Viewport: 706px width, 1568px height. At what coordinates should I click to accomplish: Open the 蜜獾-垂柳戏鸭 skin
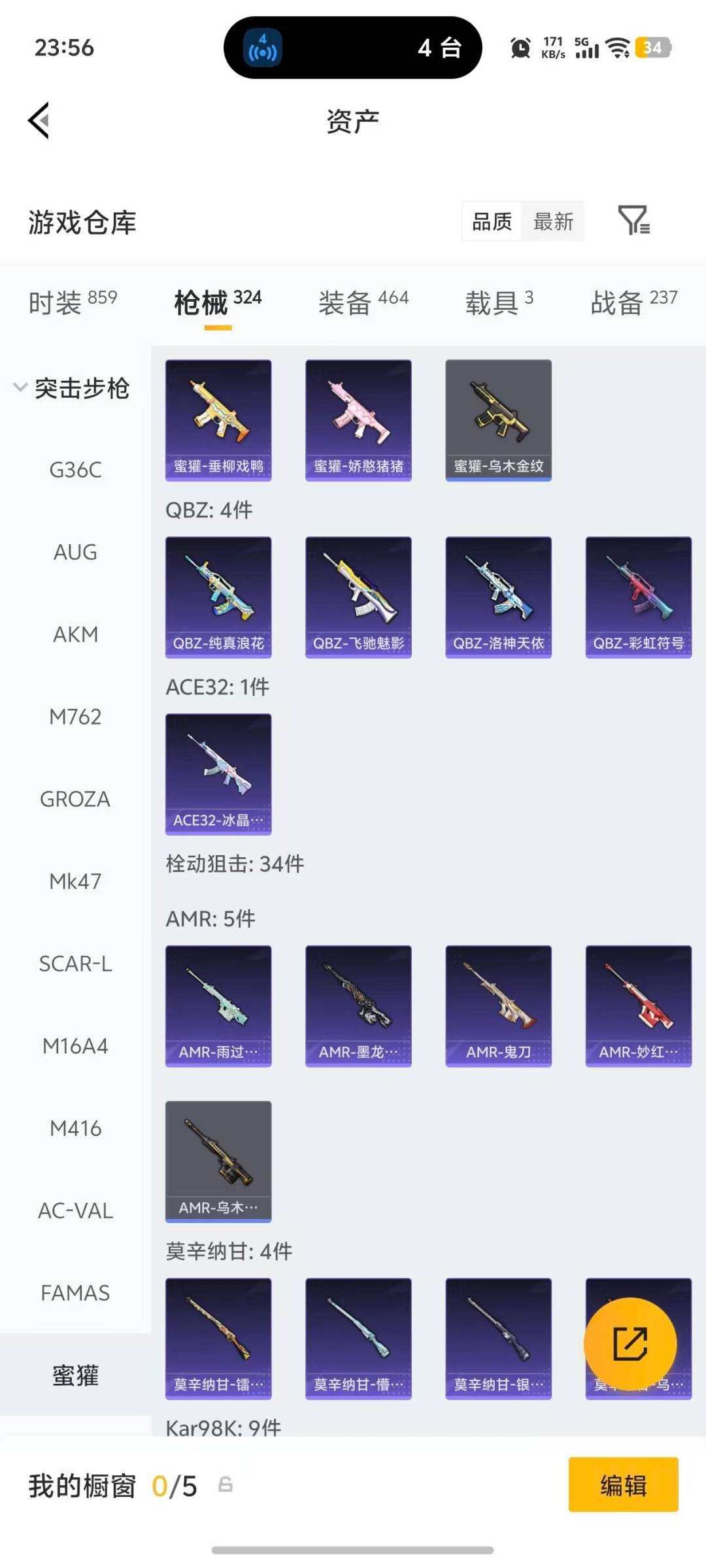click(218, 420)
